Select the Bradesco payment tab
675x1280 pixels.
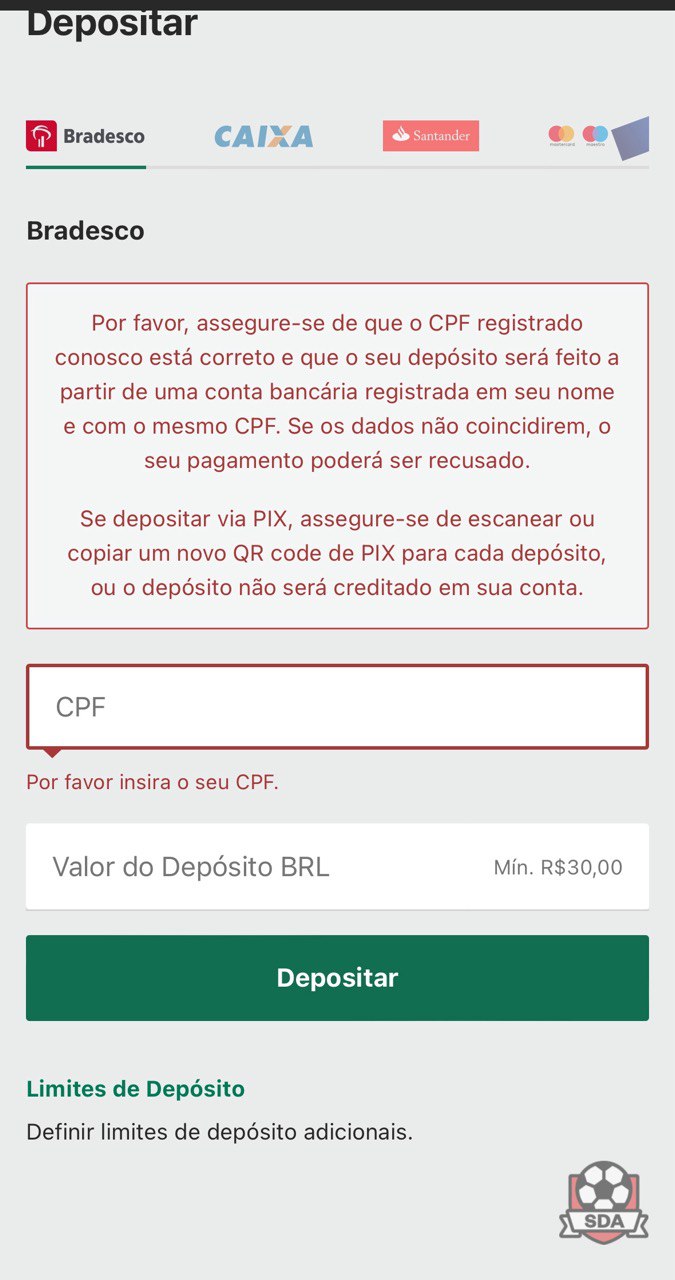pos(86,136)
